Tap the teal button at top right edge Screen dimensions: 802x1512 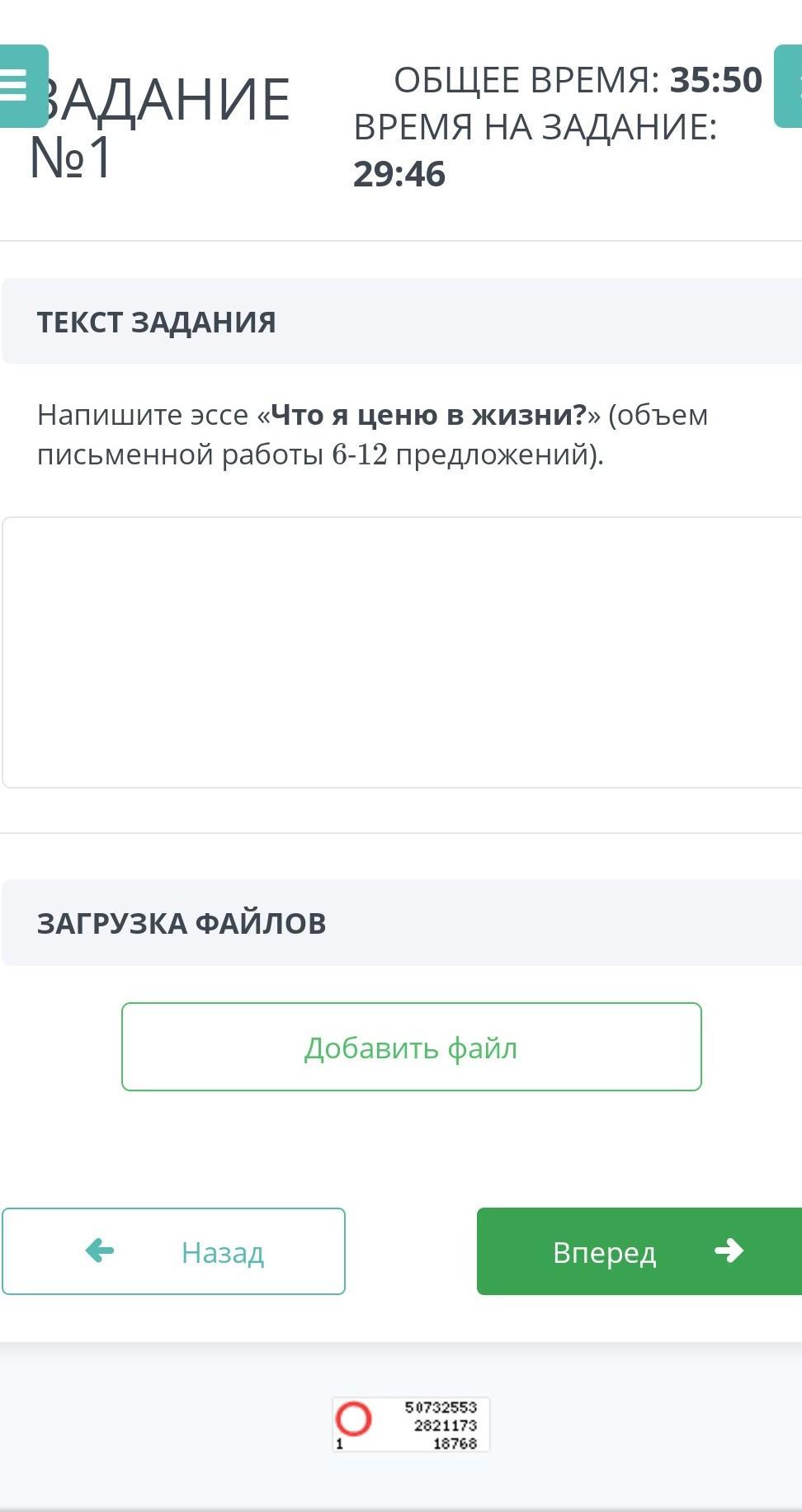[789, 86]
